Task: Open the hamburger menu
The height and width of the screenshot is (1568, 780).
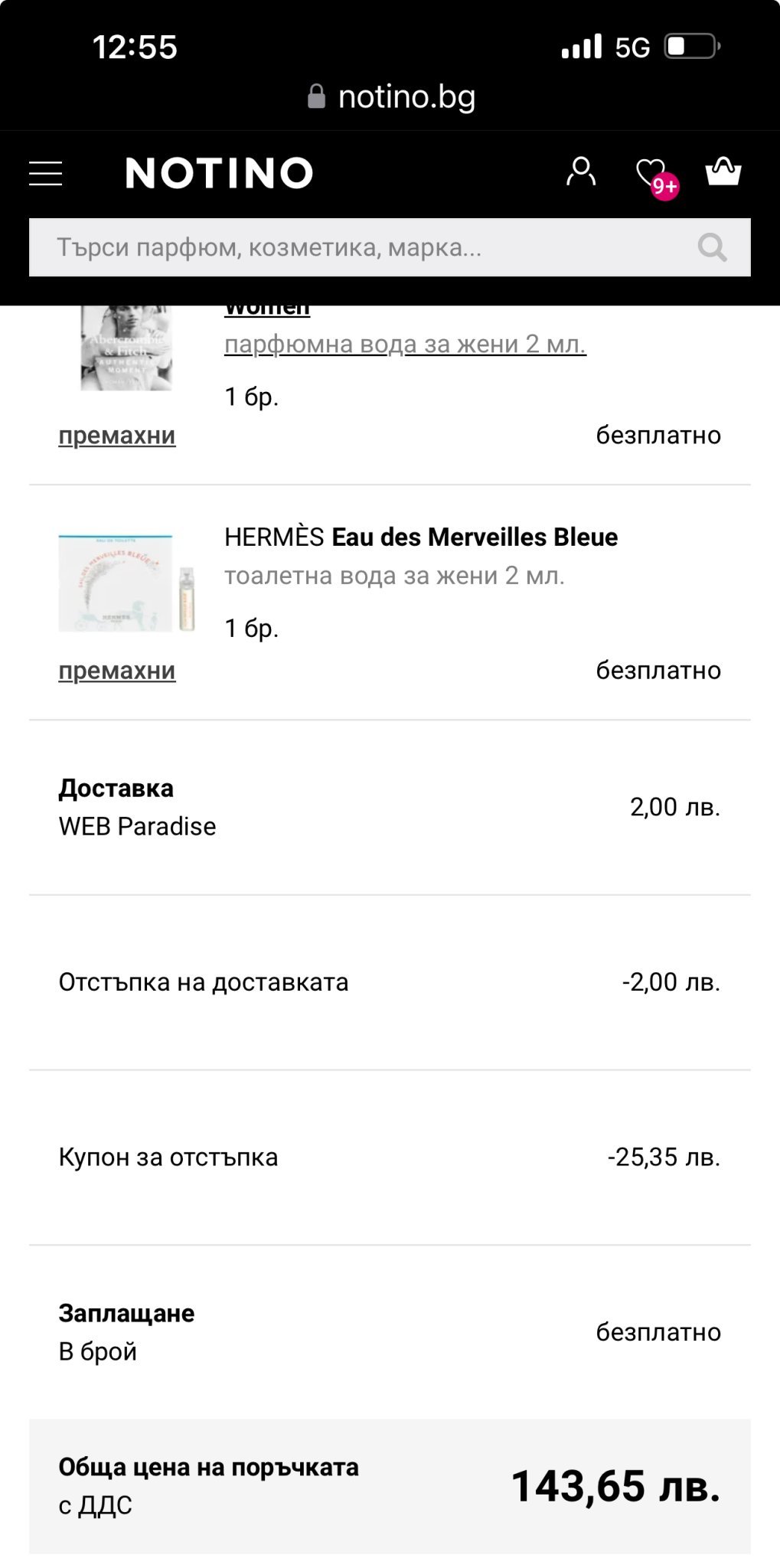Action: coord(45,173)
